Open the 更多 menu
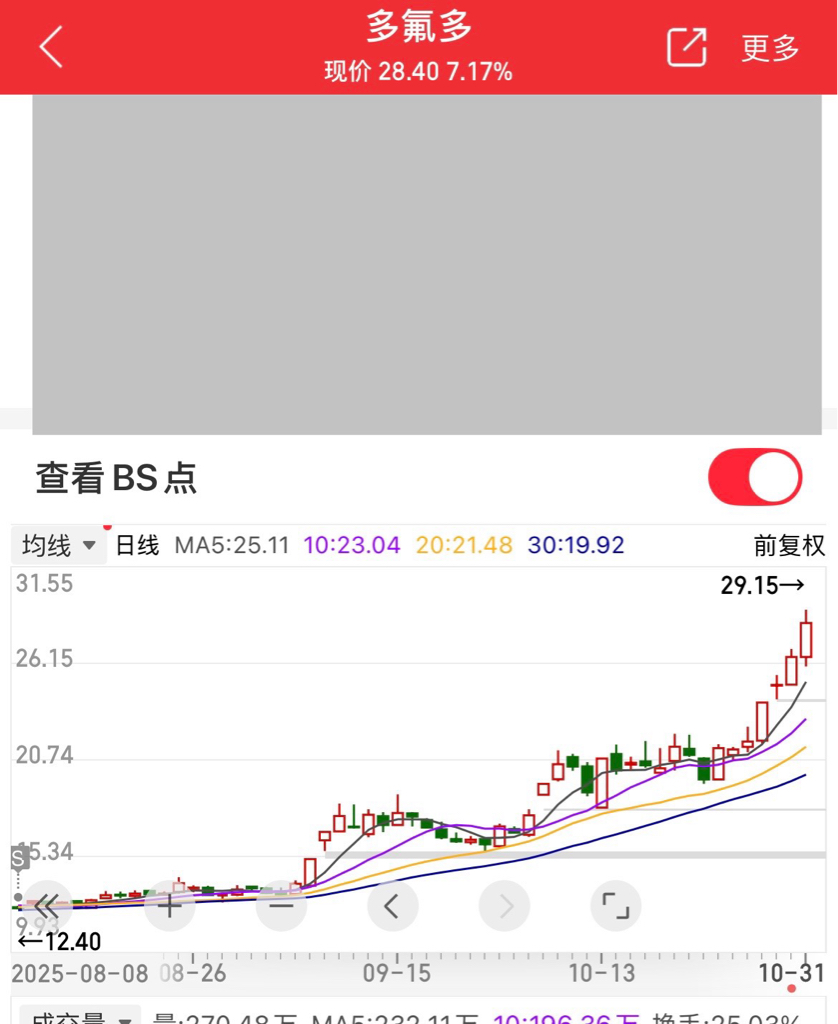The width and height of the screenshot is (838, 1024). click(x=769, y=48)
